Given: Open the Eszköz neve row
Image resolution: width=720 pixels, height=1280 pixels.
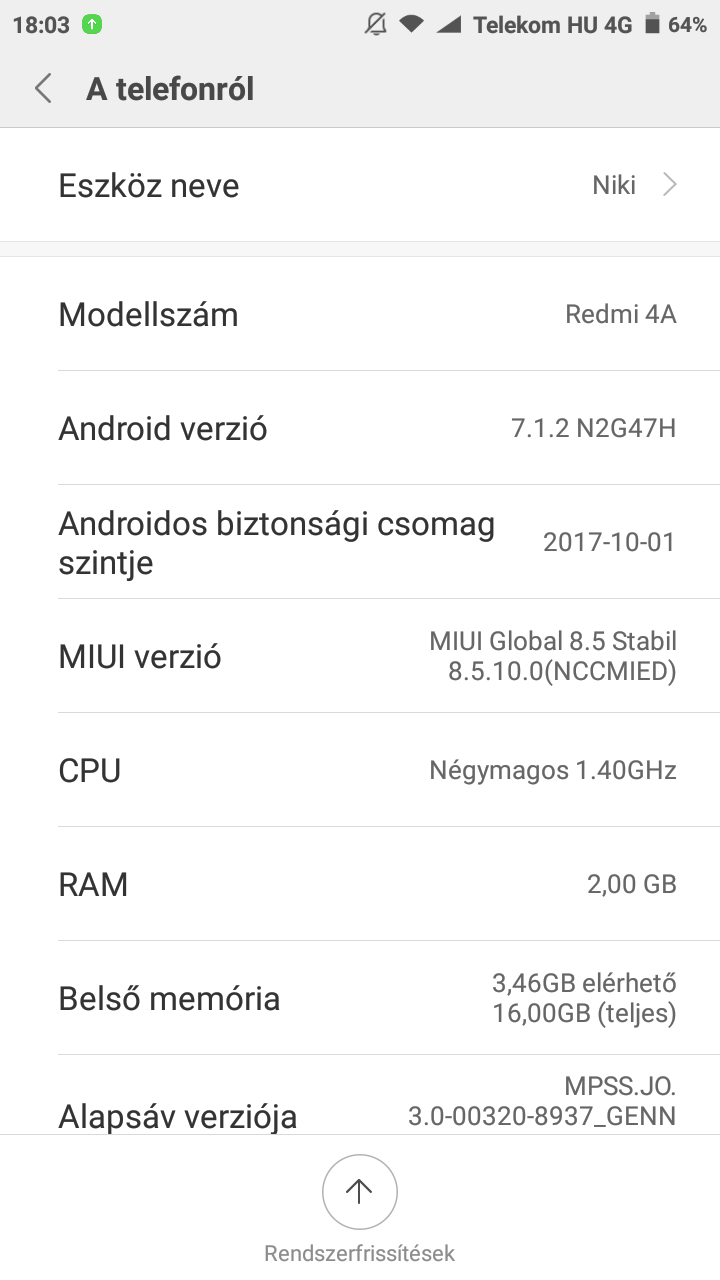Looking at the screenshot, I should [x=360, y=185].
